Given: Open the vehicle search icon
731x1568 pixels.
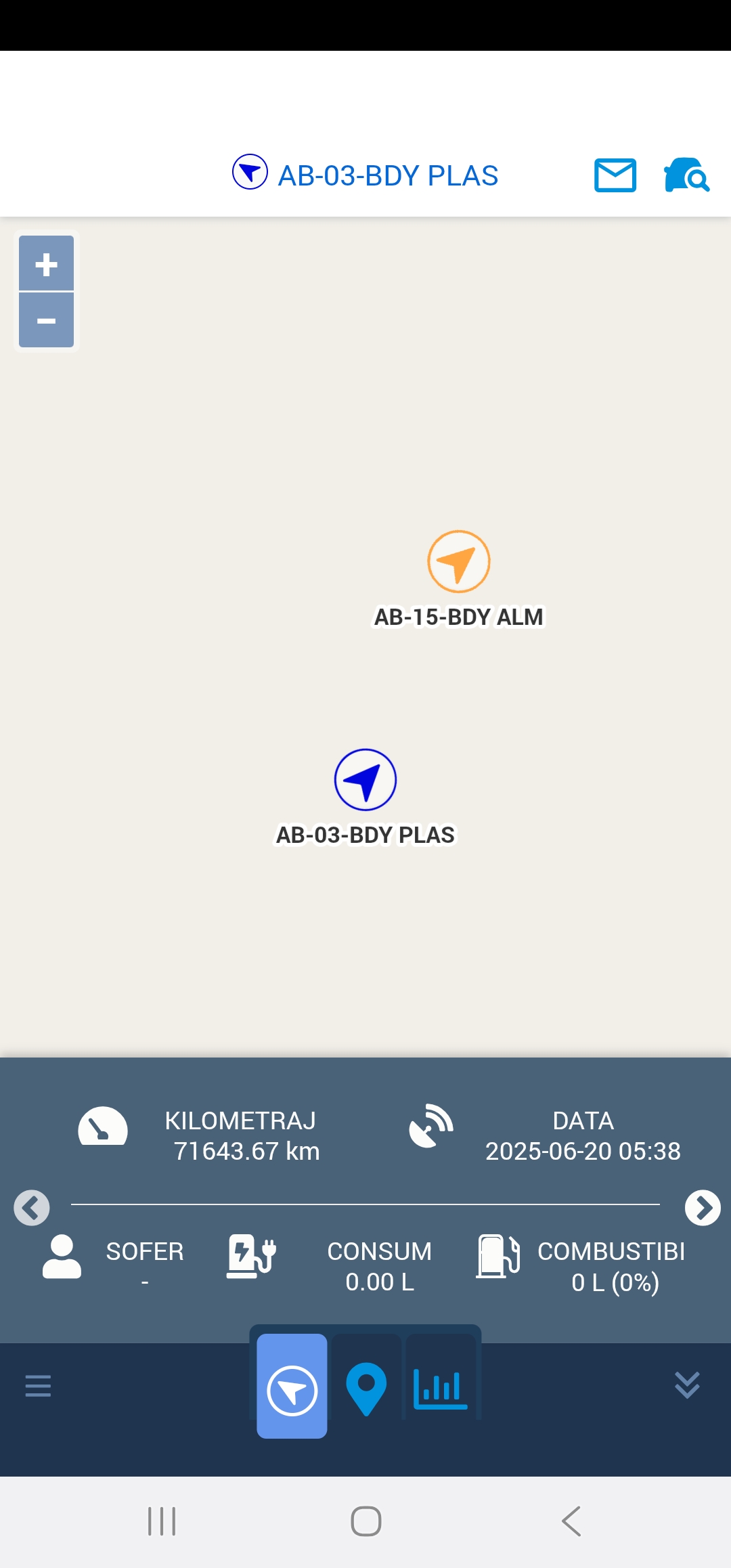Looking at the screenshot, I should point(686,175).
